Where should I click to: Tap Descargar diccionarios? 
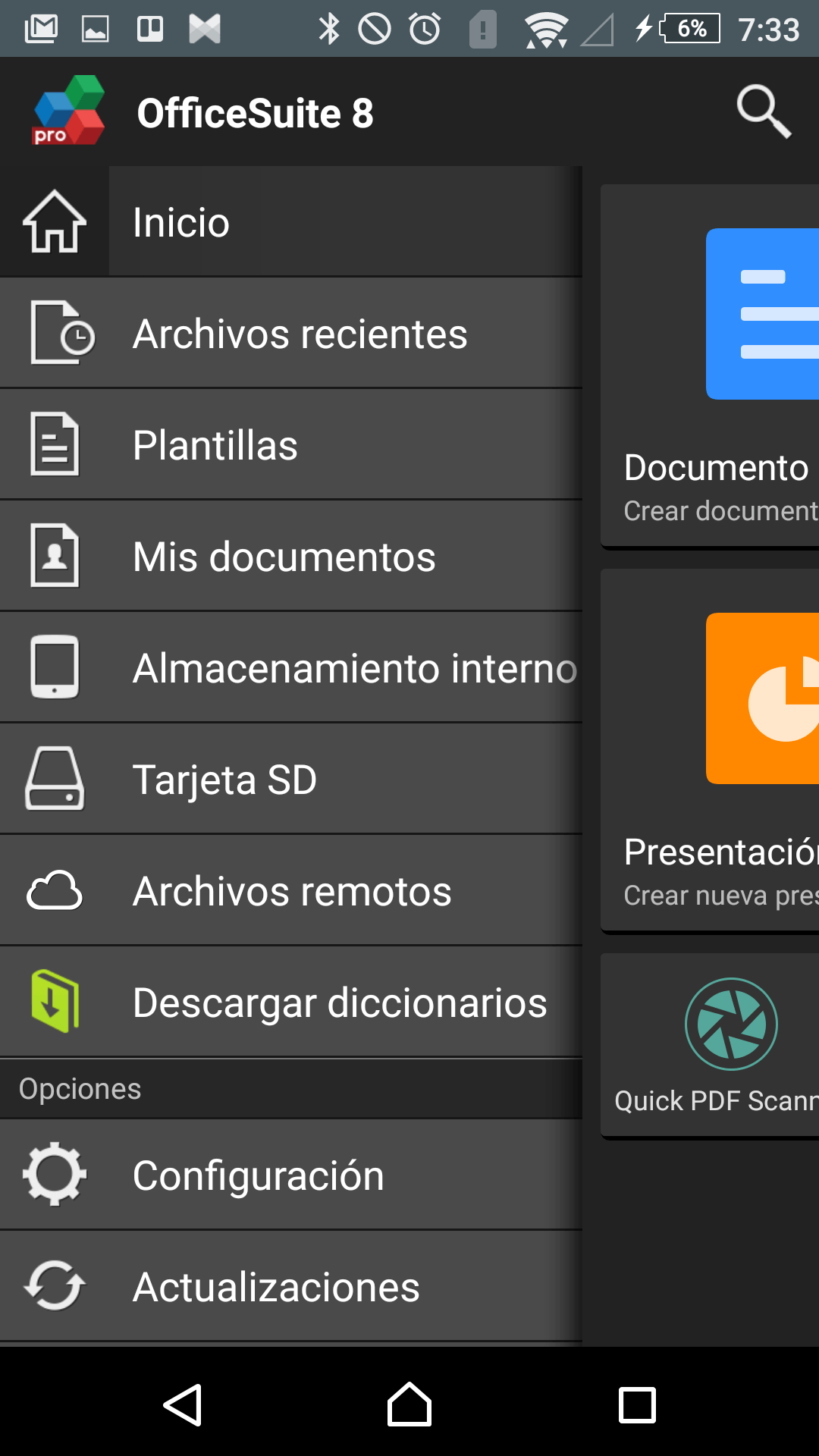click(291, 1003)
